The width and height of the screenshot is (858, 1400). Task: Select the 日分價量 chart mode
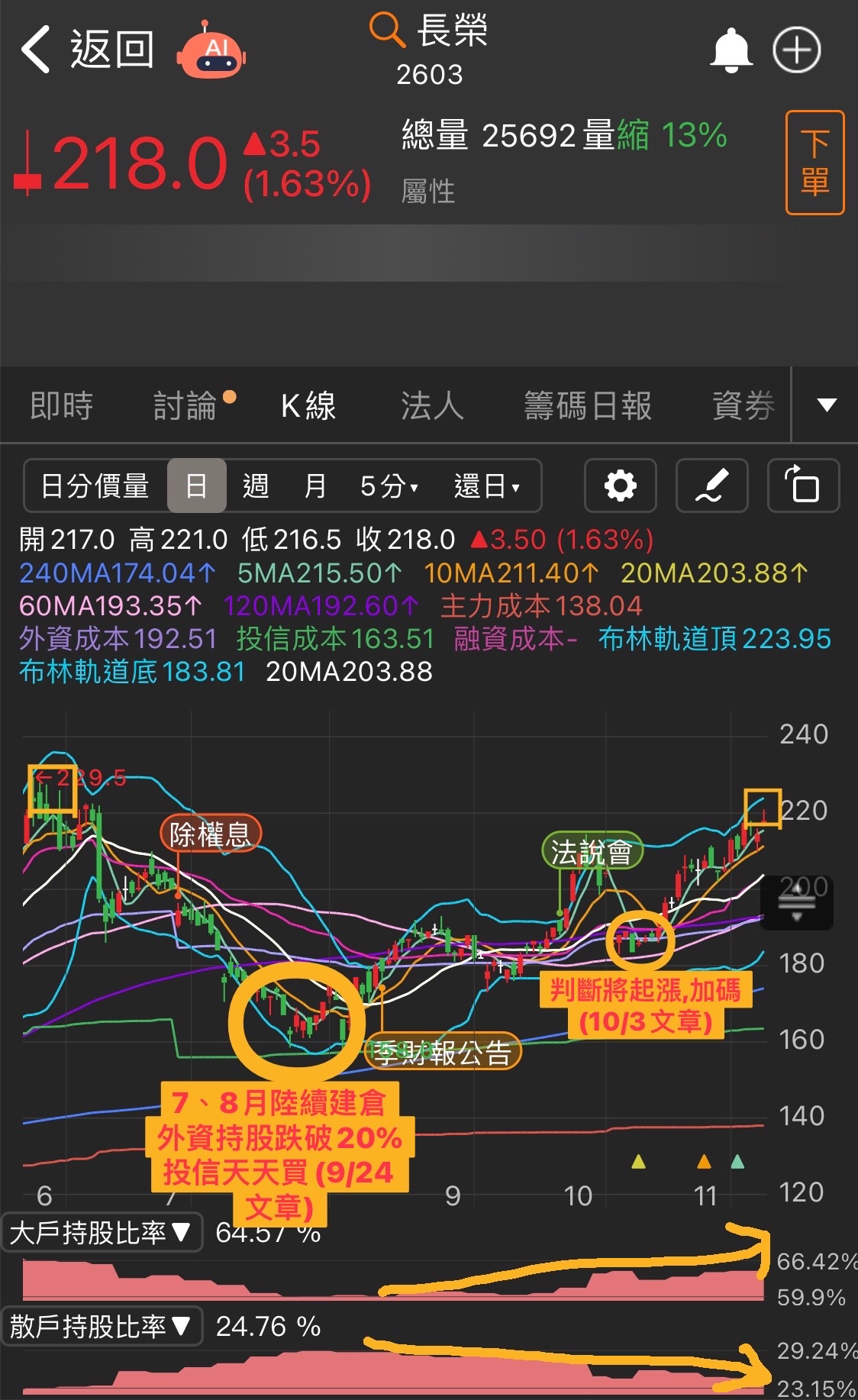(x=95, y=485)
